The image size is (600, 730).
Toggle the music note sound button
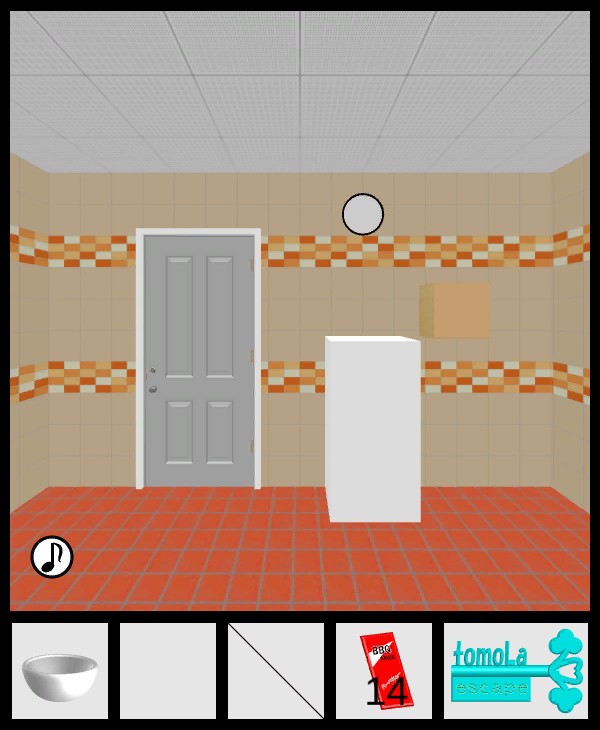tap(52, 557)
